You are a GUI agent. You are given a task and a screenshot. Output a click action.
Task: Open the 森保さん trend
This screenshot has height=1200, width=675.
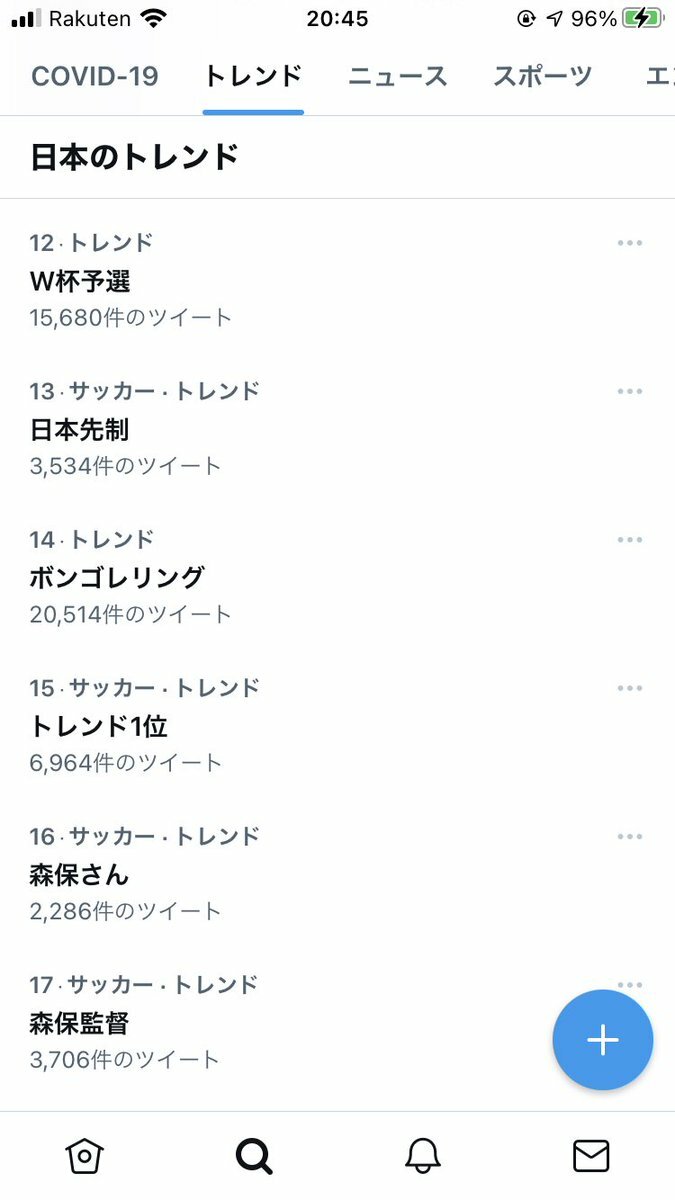tap(337, 873)
